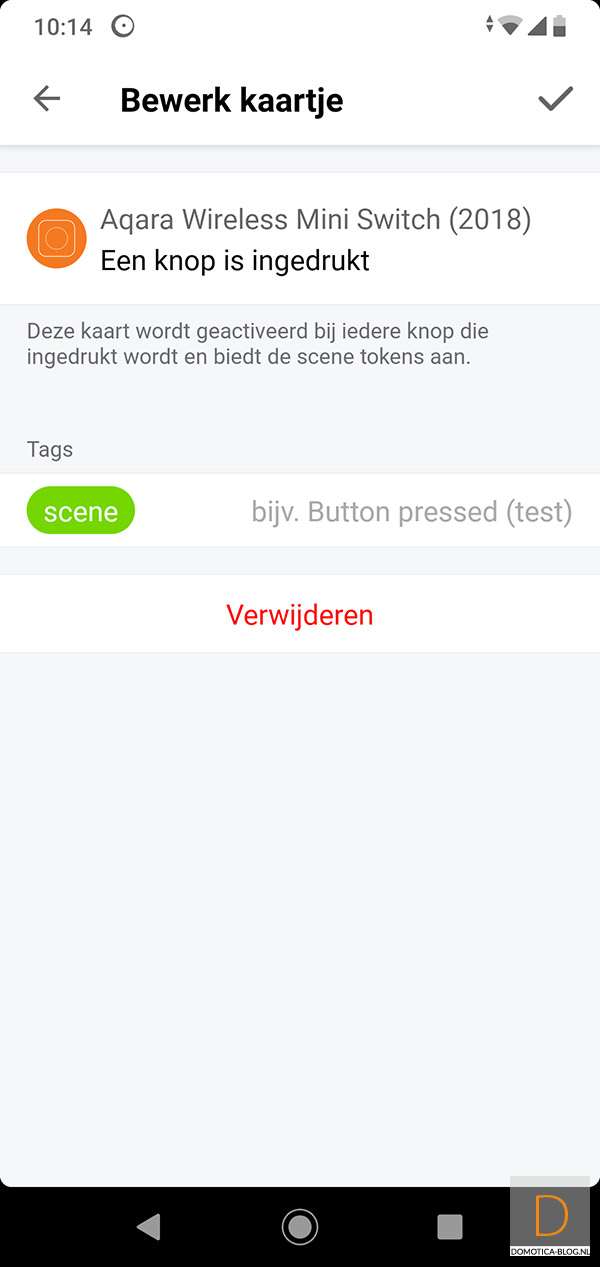This screenshot has width=600, height=1267.
Task: Tap the scene tag input field
Action: [410, 512]
